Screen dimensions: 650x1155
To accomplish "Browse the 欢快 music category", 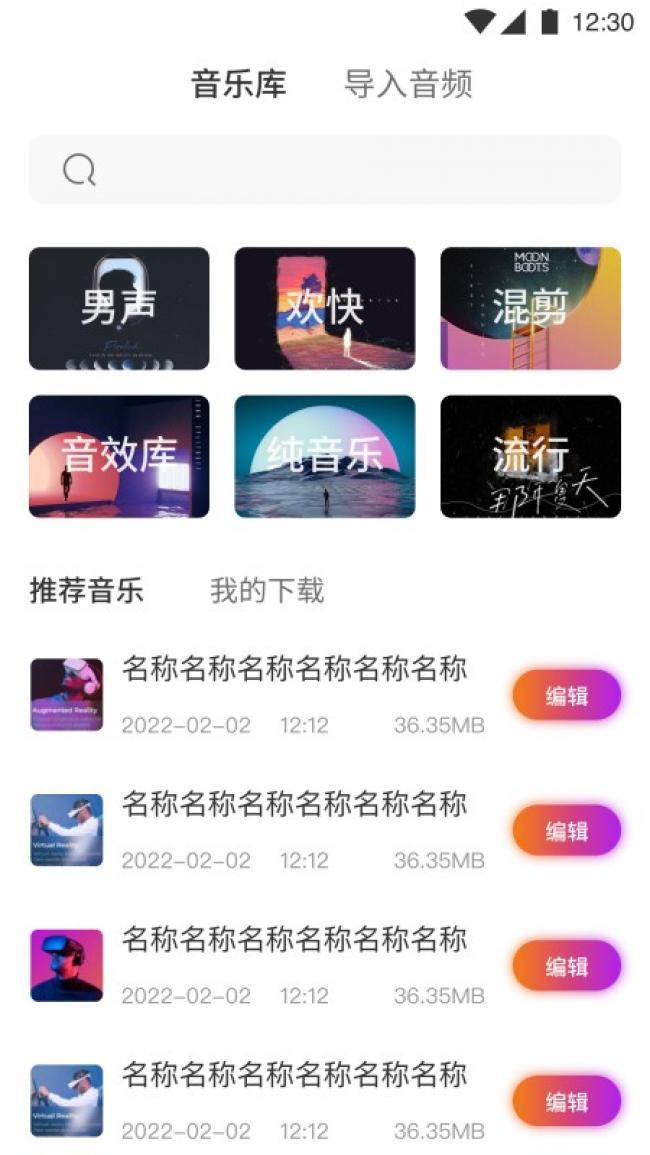I will click(x=325, y=309).
